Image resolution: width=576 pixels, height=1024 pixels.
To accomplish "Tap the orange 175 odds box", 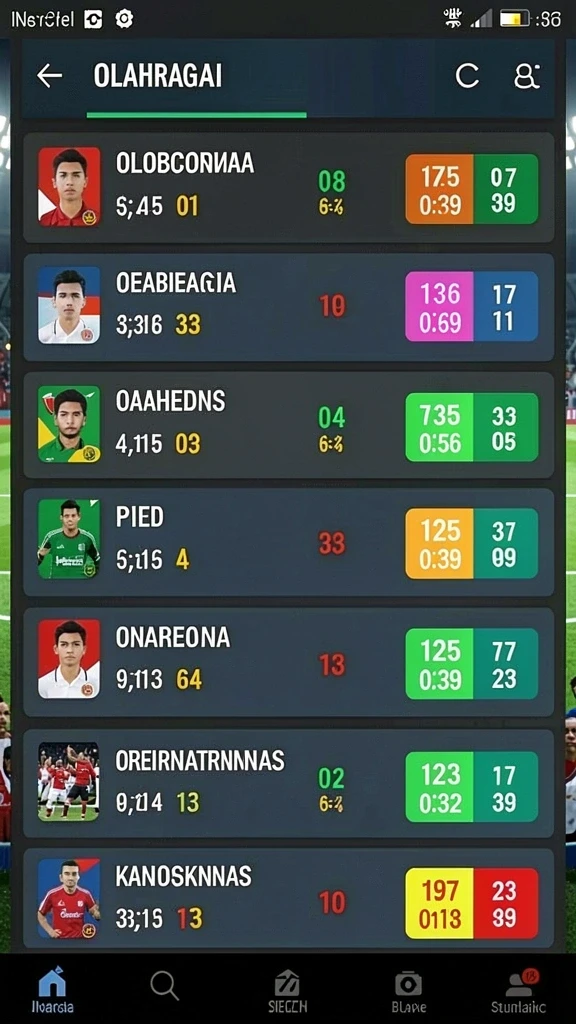I will click(440, 189).
